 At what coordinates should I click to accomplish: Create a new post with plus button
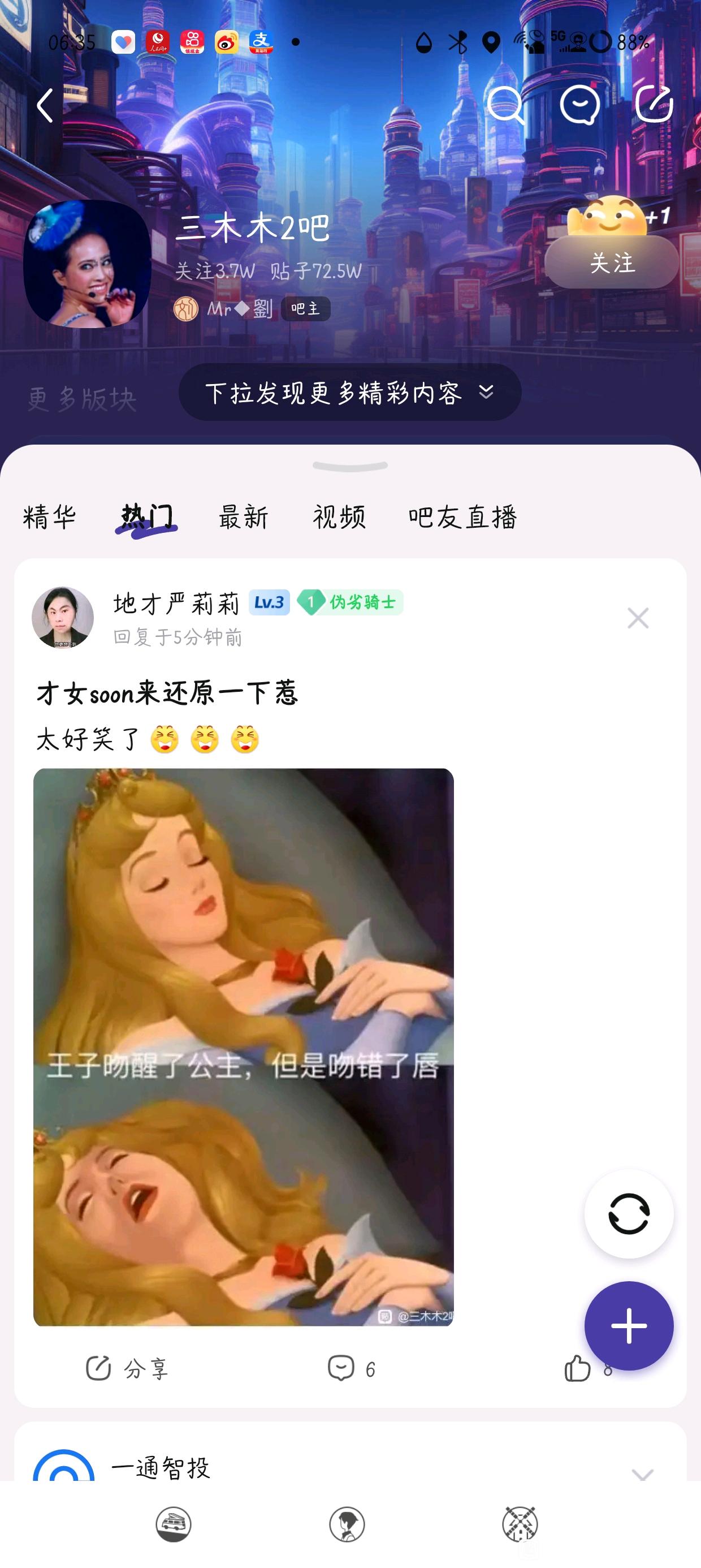629,1325
